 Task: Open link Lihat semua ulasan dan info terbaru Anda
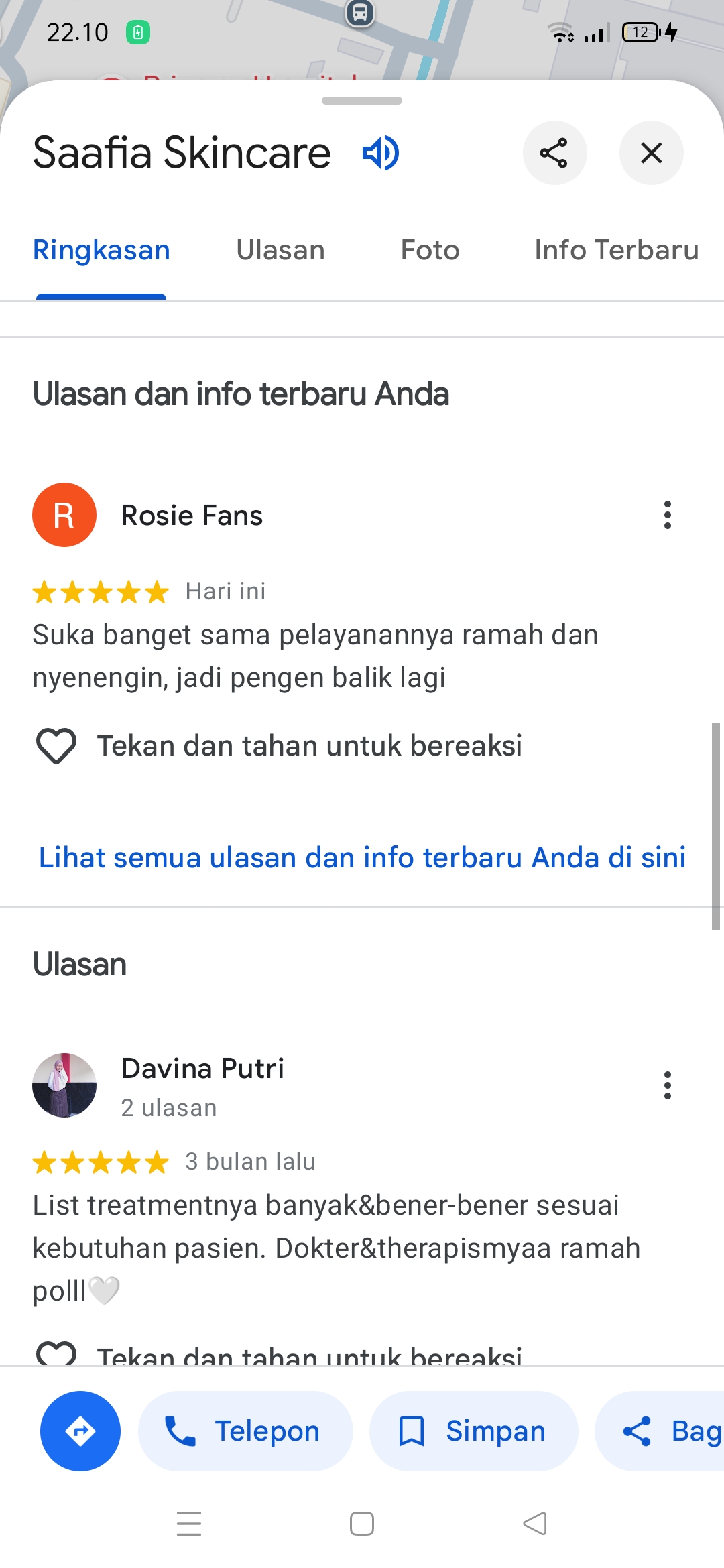point(362,857)
